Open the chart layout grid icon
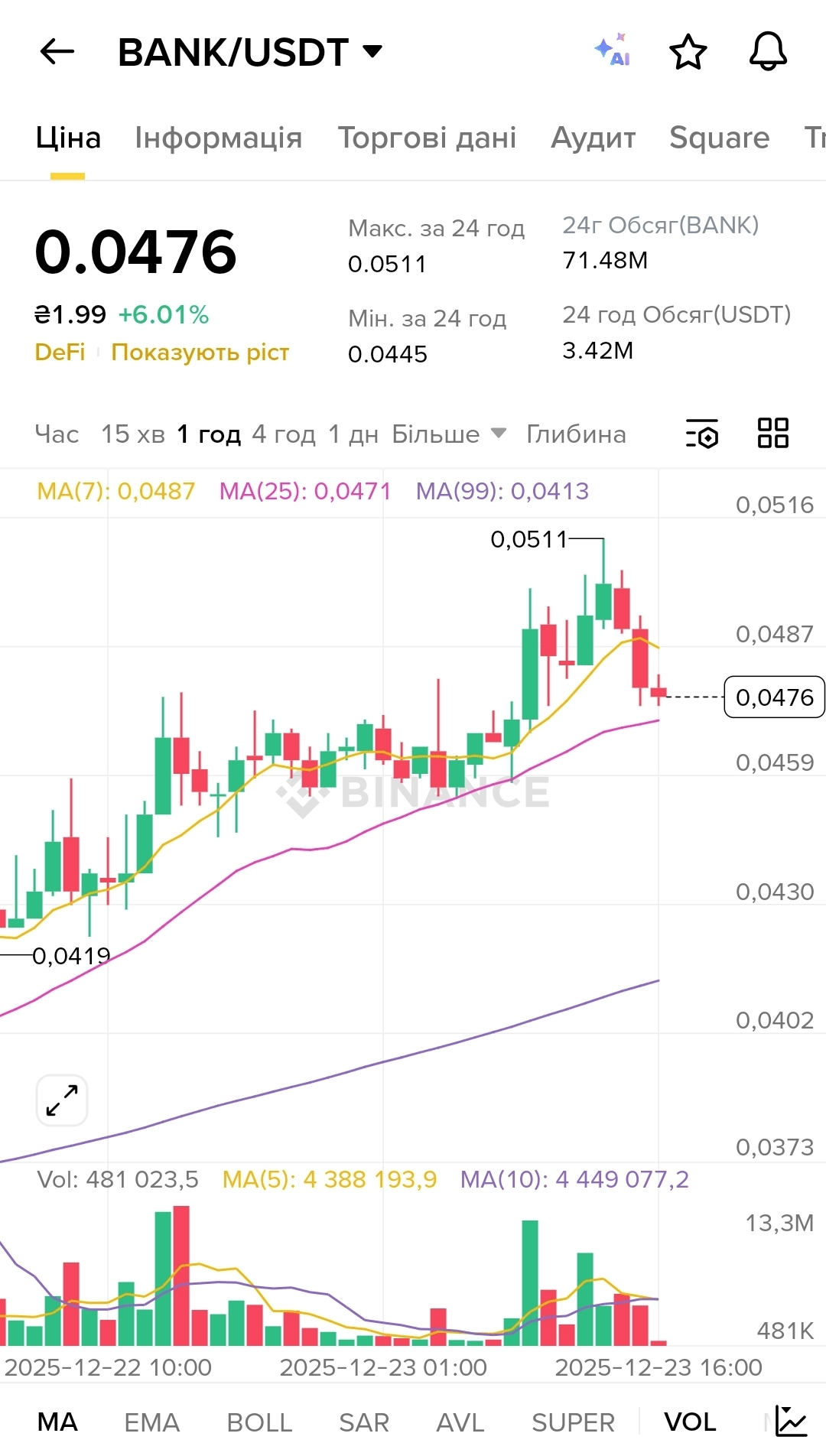The image size is (826, 1456). (772, 433)
